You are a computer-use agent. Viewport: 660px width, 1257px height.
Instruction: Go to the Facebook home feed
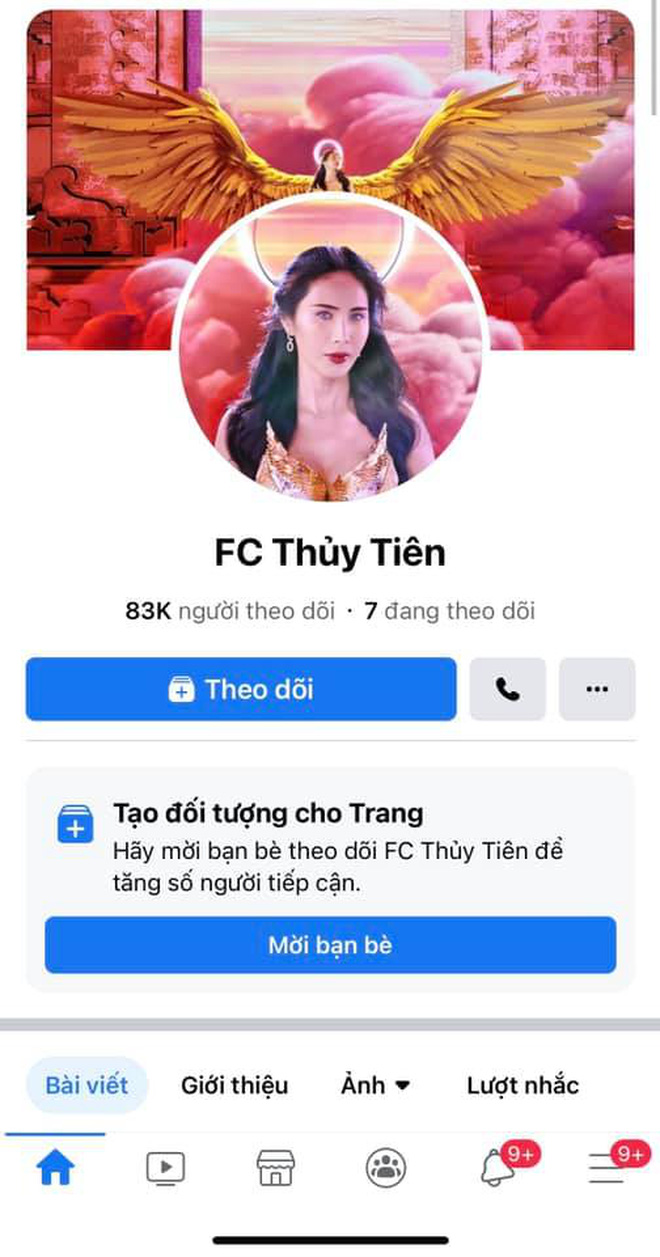55,1167
